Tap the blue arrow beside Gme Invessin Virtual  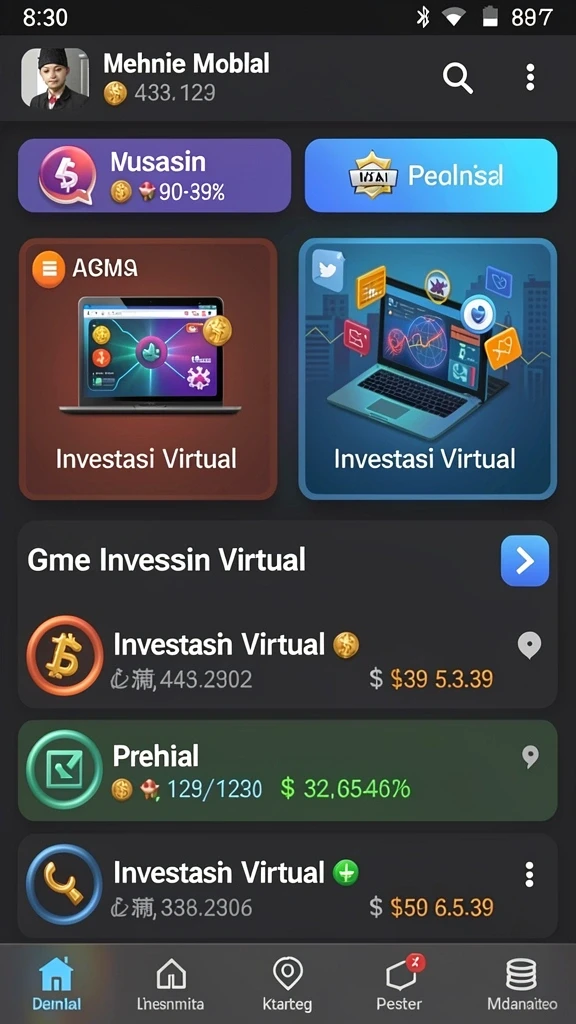coord(525,560)
